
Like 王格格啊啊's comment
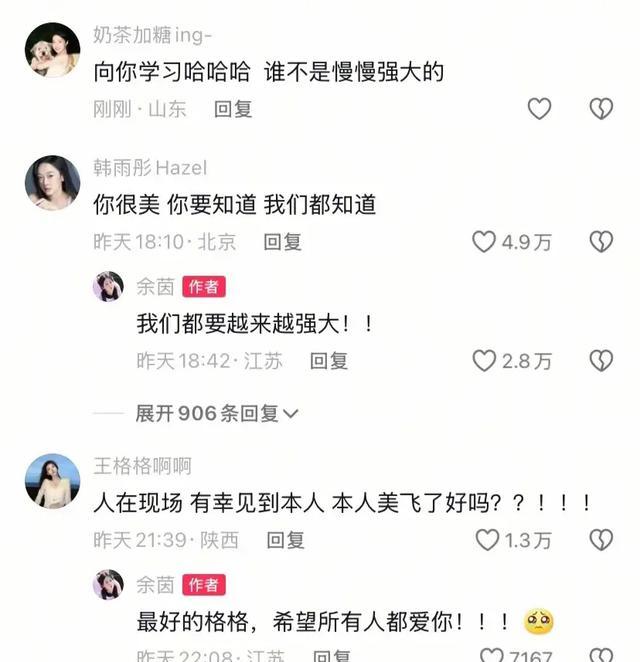pyautogui.click(x=487, y=540)
